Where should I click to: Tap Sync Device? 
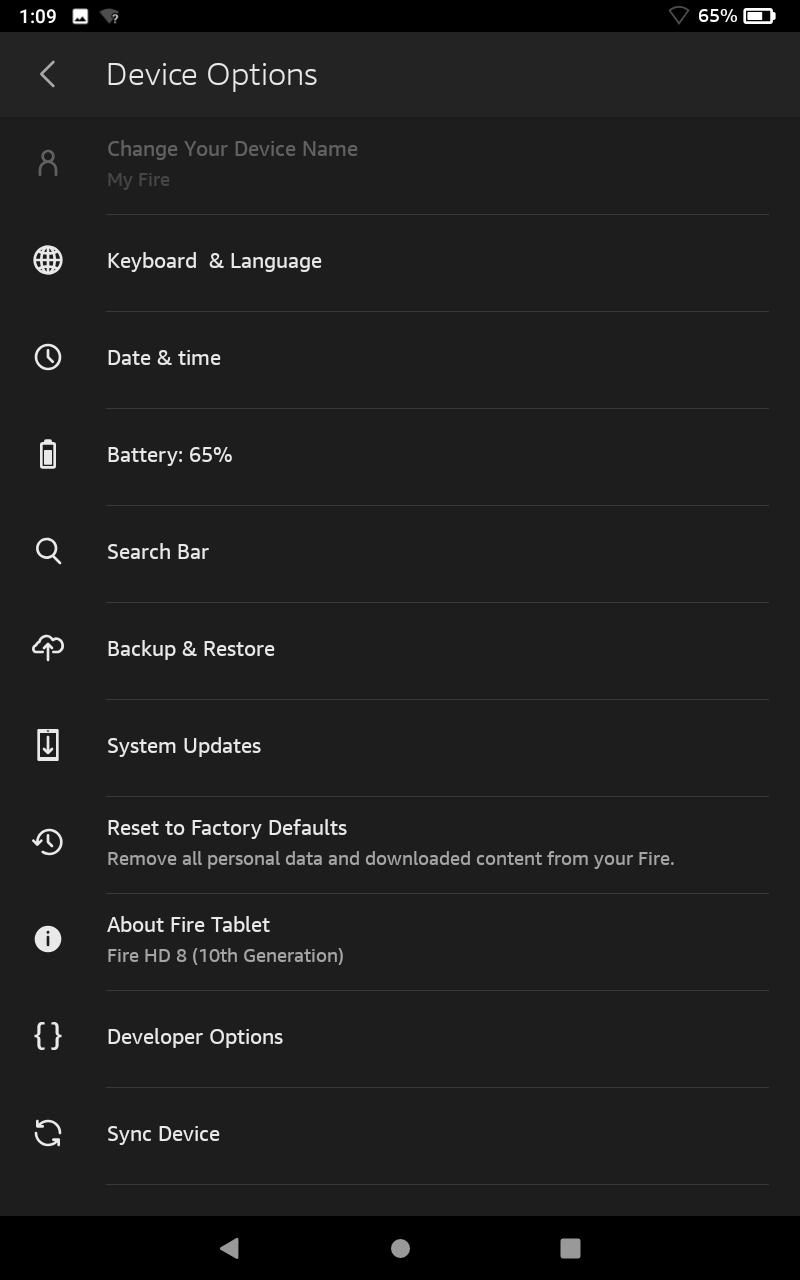point(400,1135)
